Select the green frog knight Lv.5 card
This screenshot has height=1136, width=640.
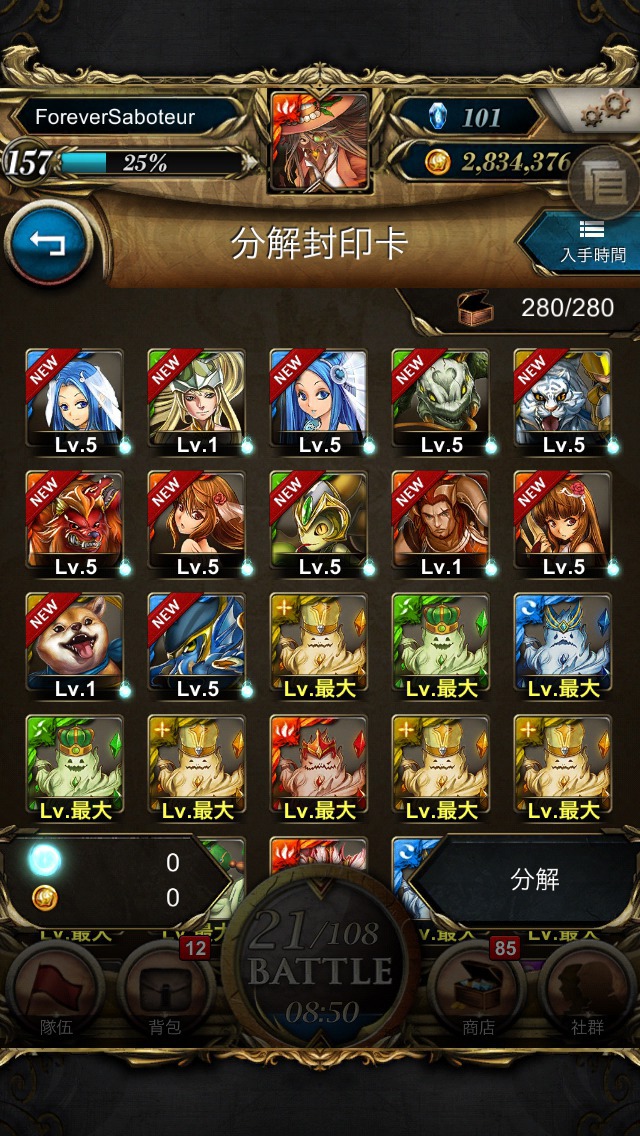(319, 525)
